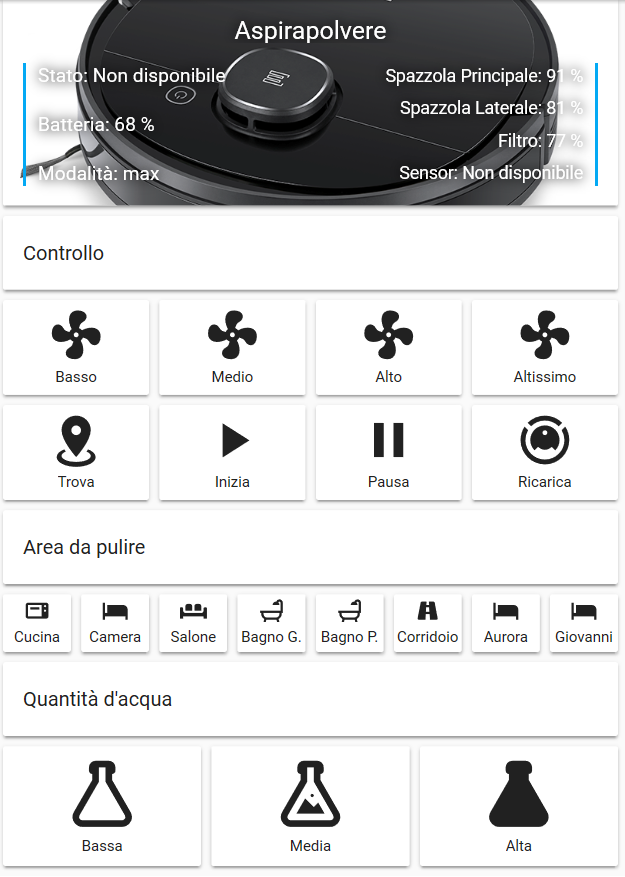The height and width of the screenshot is (877, 625).
Task: Pause the vacuum with Pausa
Action: coord(388,452)
